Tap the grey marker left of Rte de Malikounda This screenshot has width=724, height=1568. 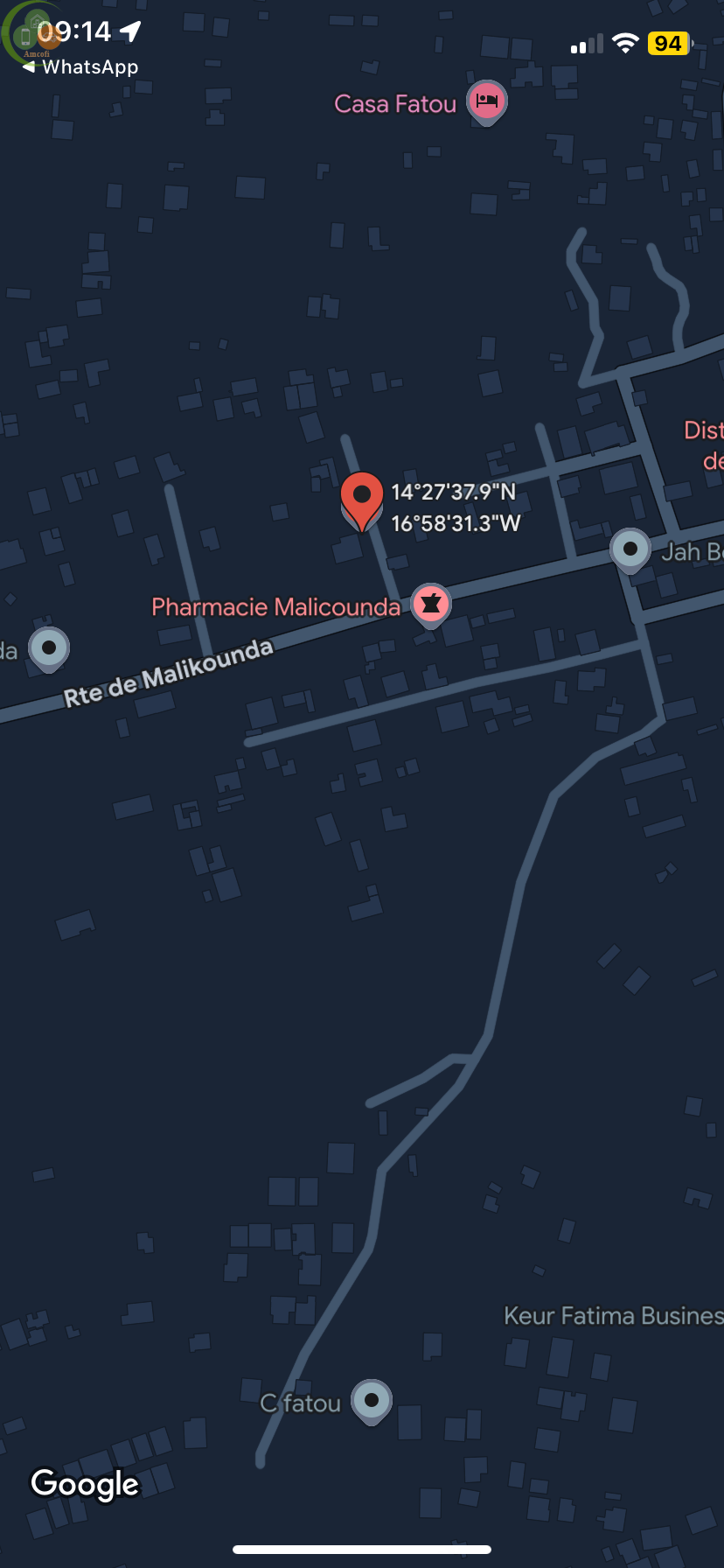click(49, 648)
